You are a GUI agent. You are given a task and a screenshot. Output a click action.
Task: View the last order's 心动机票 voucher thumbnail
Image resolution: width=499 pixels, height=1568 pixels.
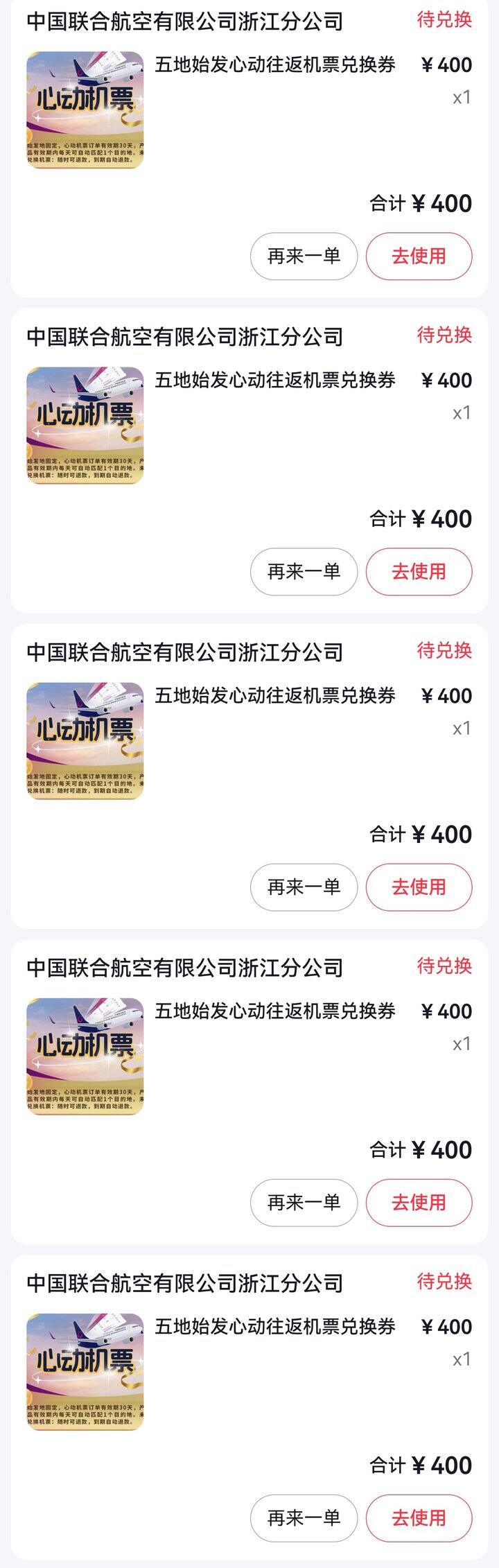pos(85,1372)
